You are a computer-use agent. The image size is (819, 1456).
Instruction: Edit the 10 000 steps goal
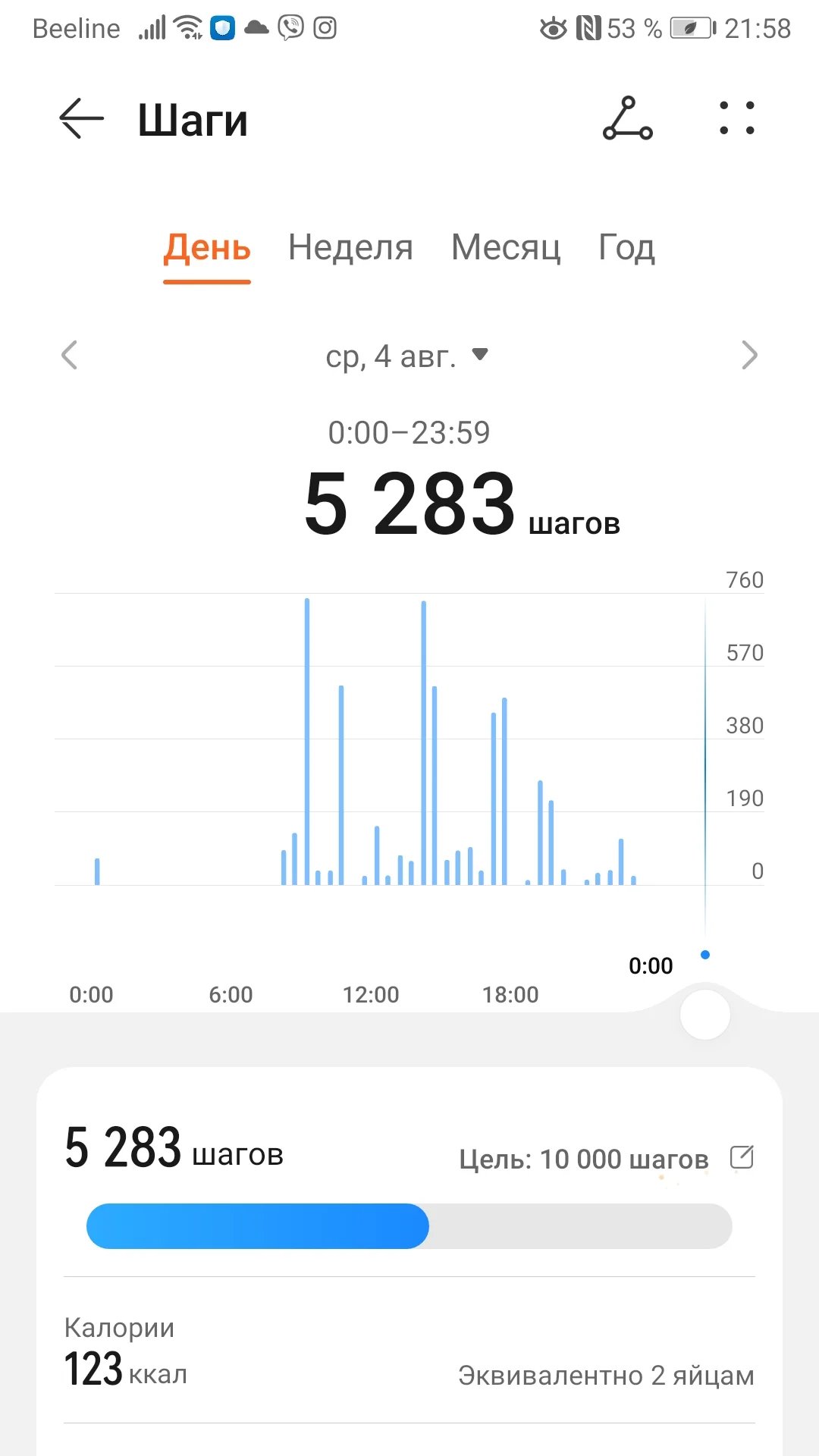pyautogui.click(x=741, y=1157)
